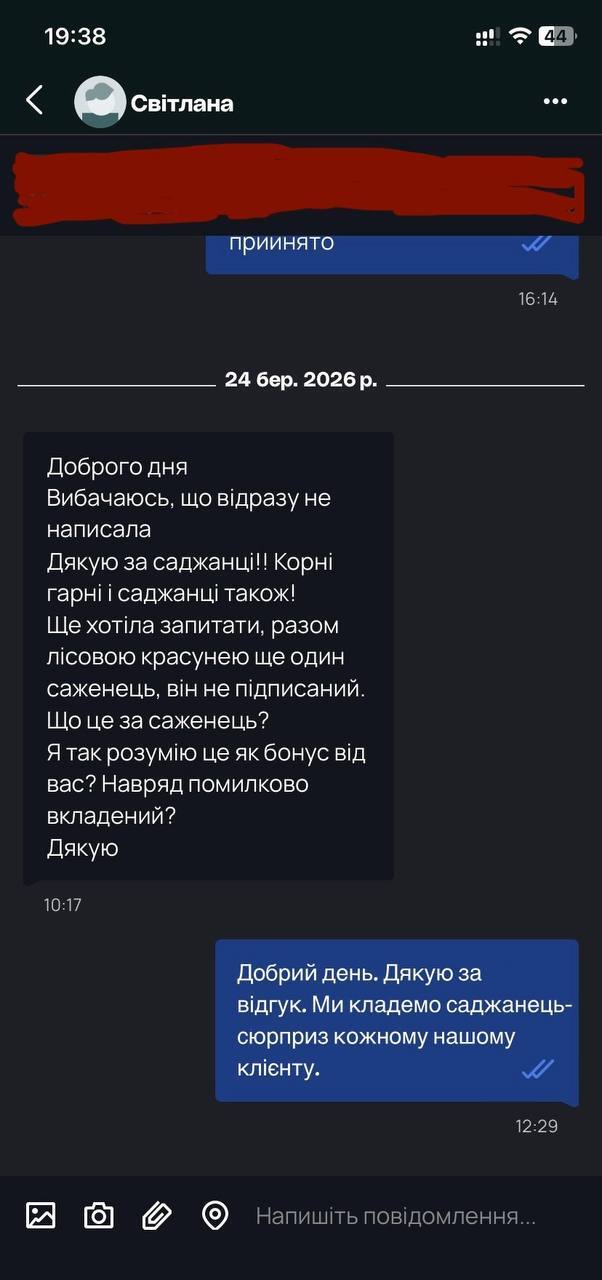Attach a photo from the gallery

tap(41, 1216)
